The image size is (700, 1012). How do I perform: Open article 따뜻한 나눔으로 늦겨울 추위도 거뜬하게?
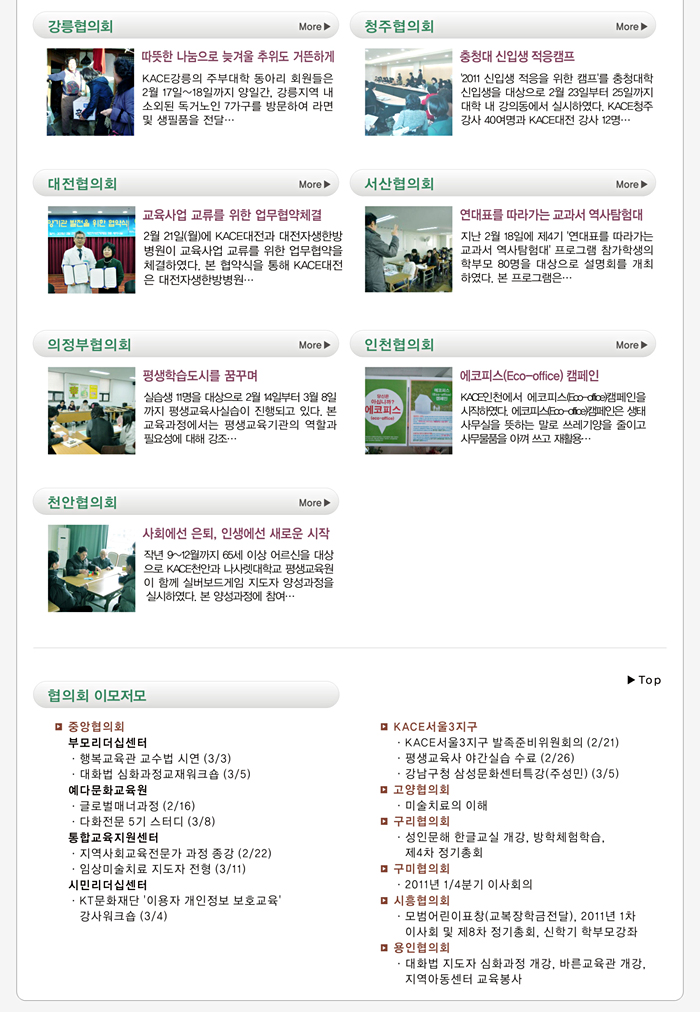pyautogui.click(x=238, y=56)
